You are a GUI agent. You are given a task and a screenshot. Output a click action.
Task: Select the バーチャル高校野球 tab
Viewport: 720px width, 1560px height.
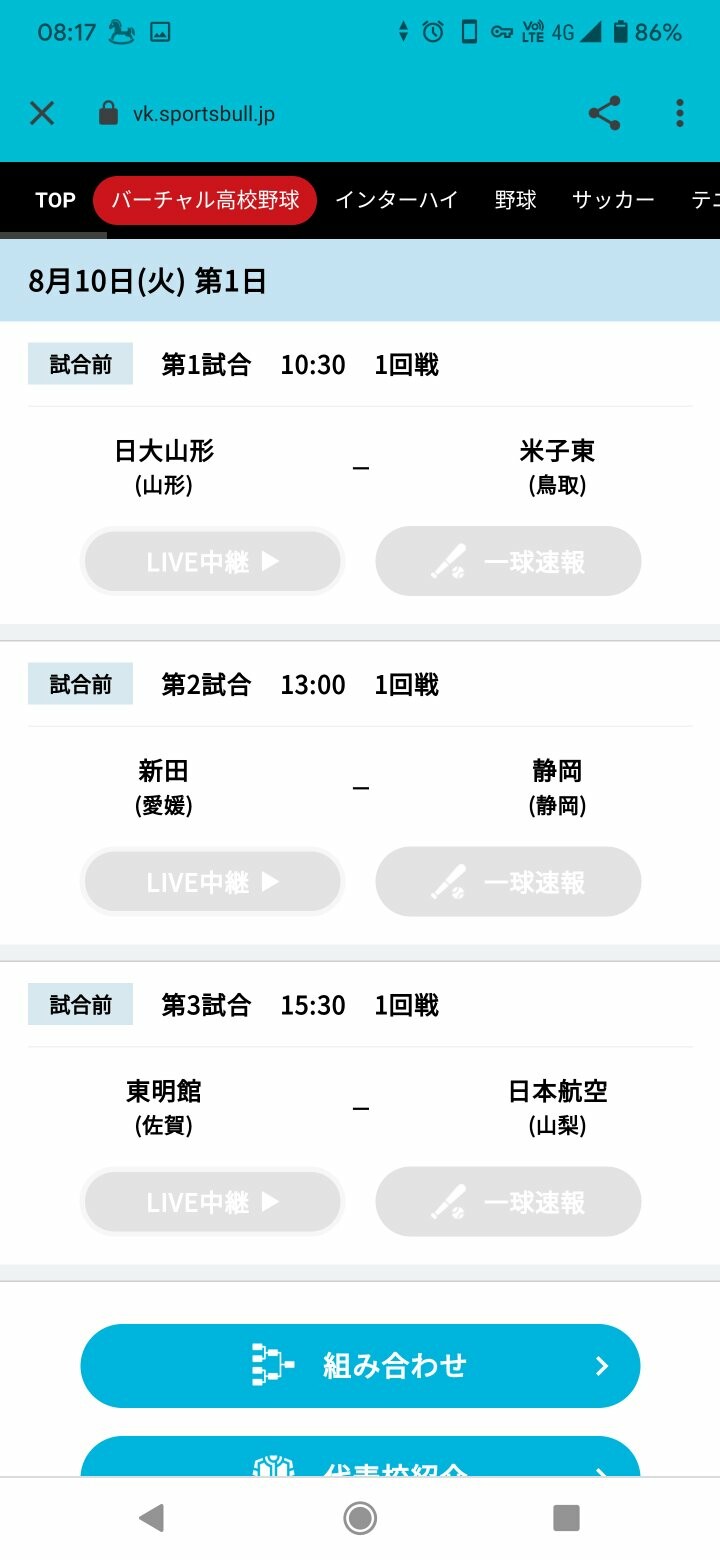(205, 200)
